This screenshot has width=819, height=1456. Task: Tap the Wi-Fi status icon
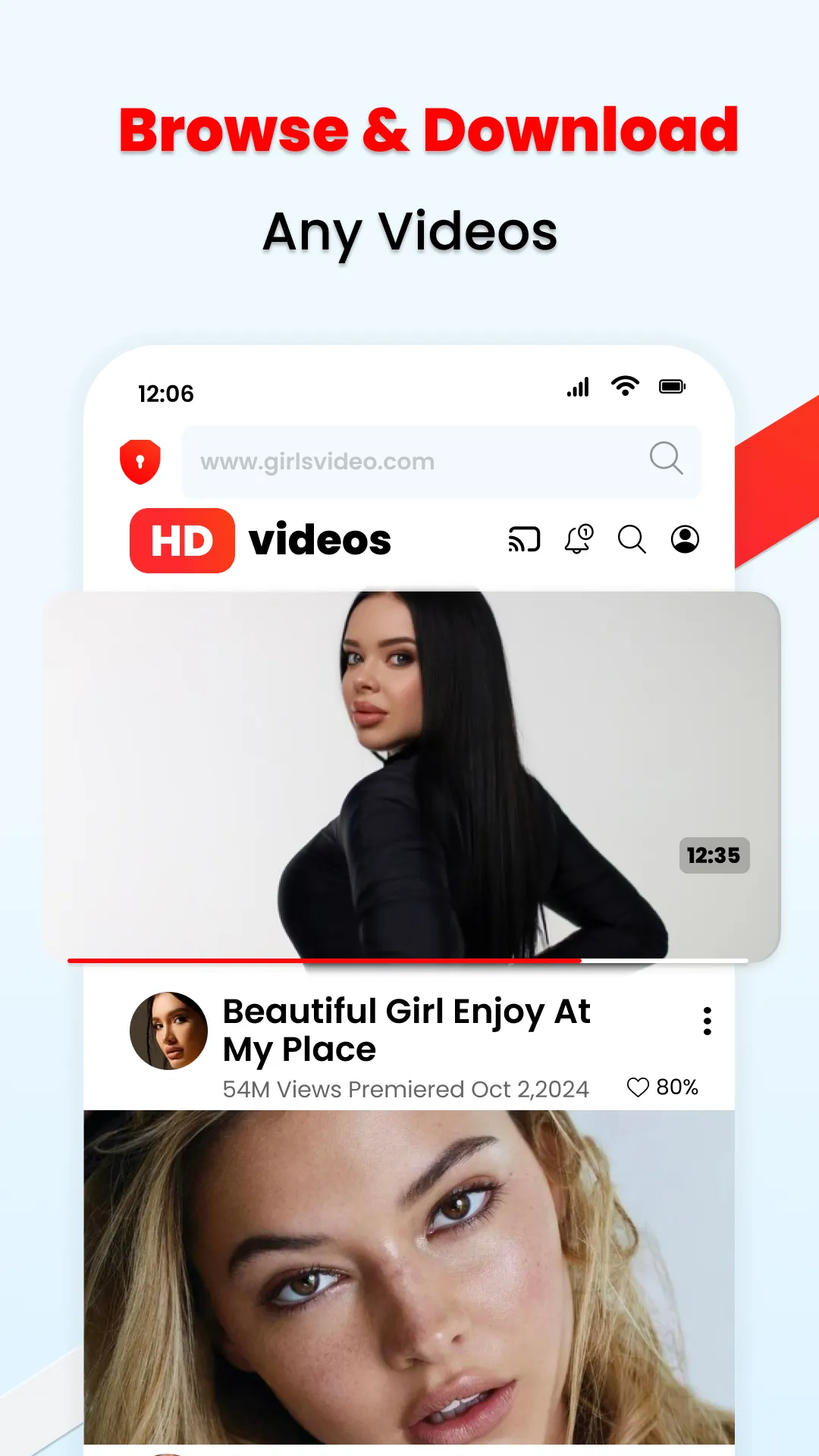(x=625, y=388)
